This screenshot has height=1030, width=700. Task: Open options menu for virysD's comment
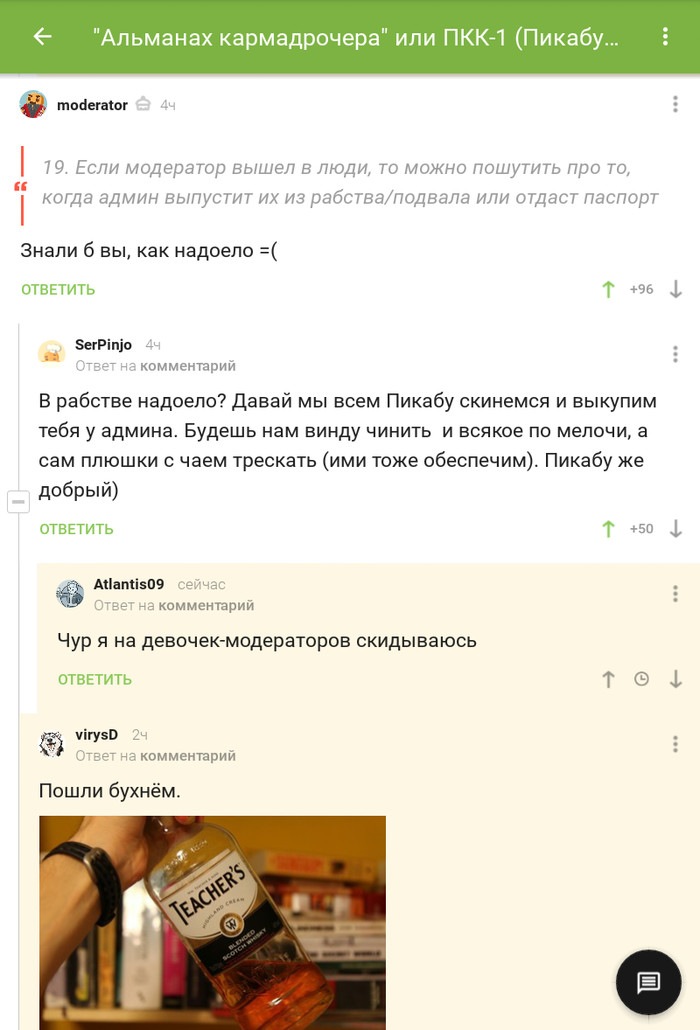pyautogui.click(x=676, y=744)
